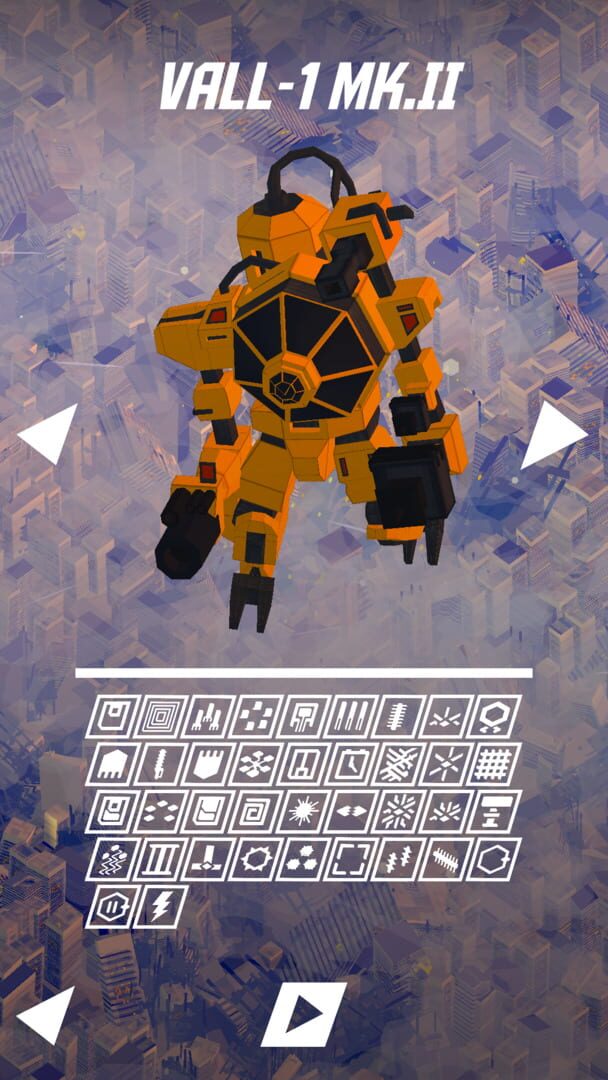Start the game with the play button
Image resolution: width=608 pixels, height=1080 pixels.
[x=303, y=1013]
